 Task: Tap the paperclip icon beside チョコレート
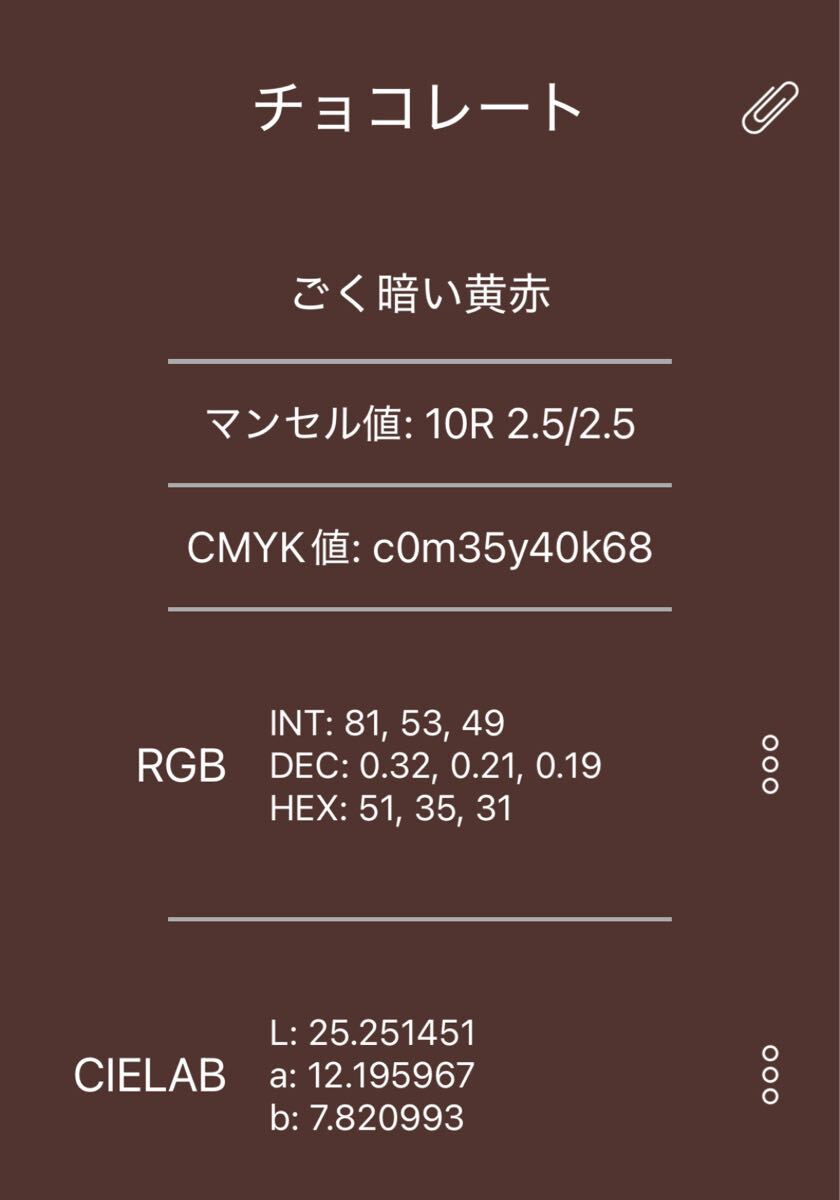770,108
